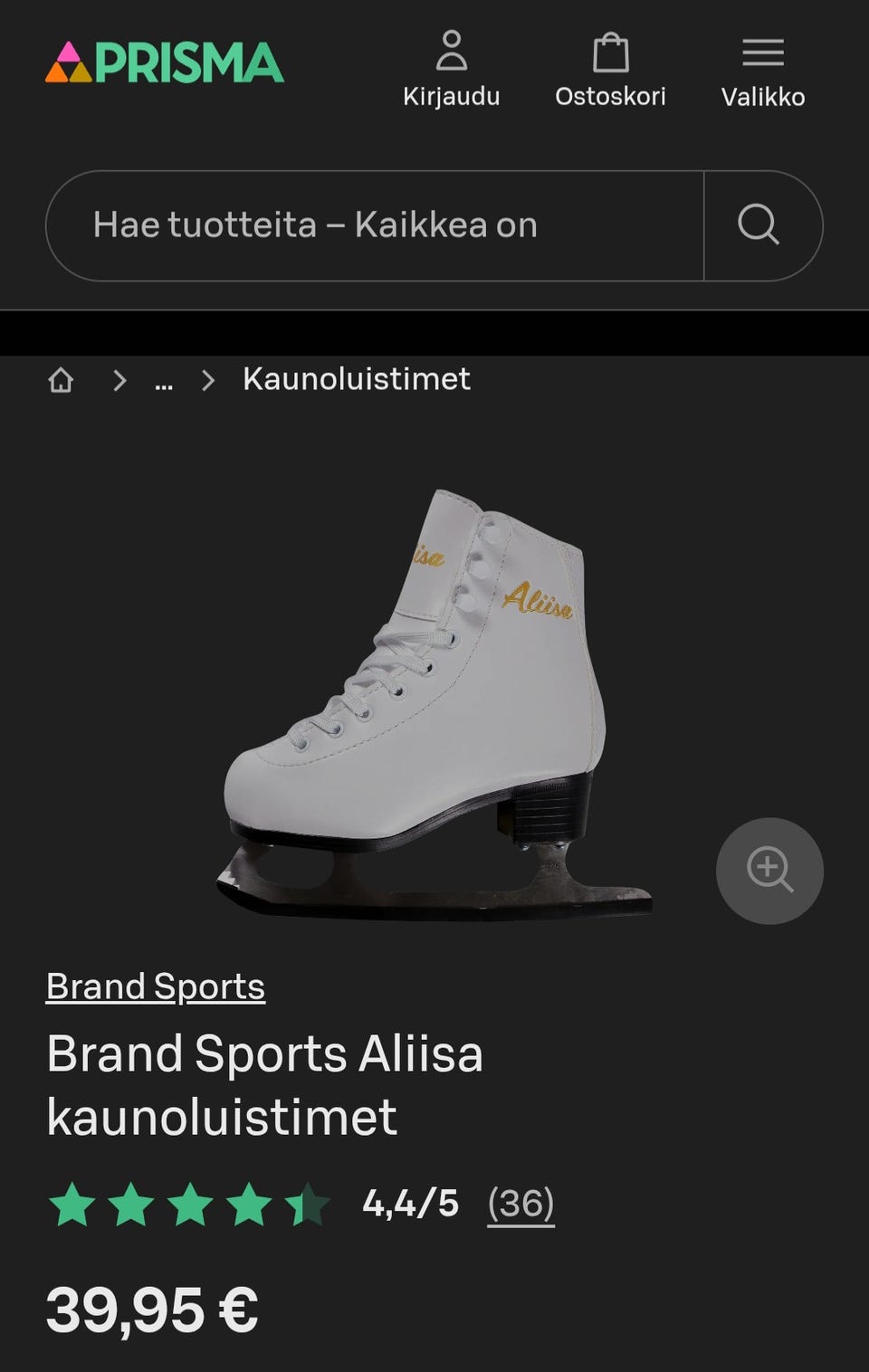Open the Ostoskori shopping cart
This screenshot has height=1372, width=869.
(x=610, y=70)
